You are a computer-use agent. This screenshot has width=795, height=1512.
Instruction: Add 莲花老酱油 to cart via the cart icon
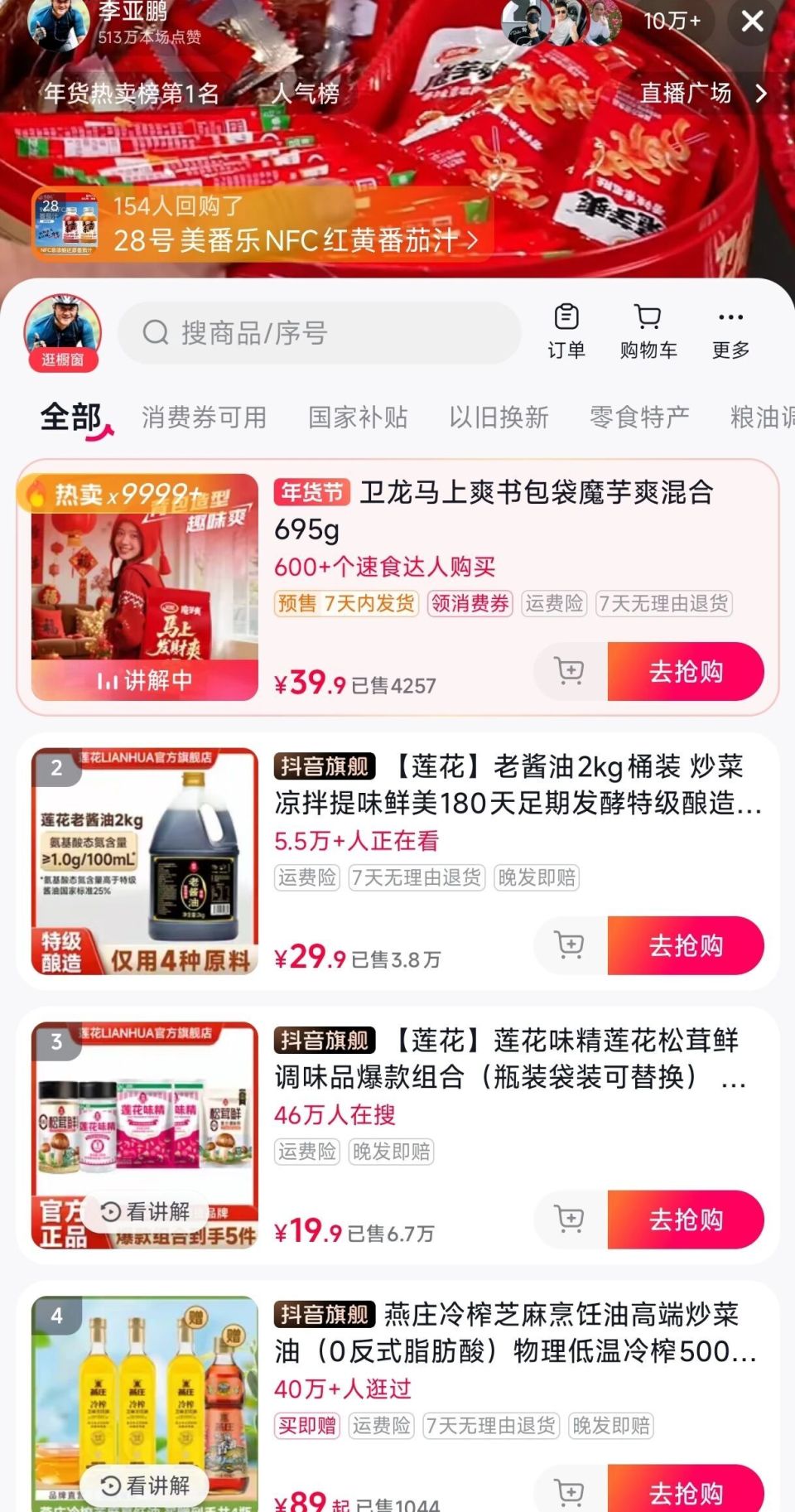[x=567, y=947]
